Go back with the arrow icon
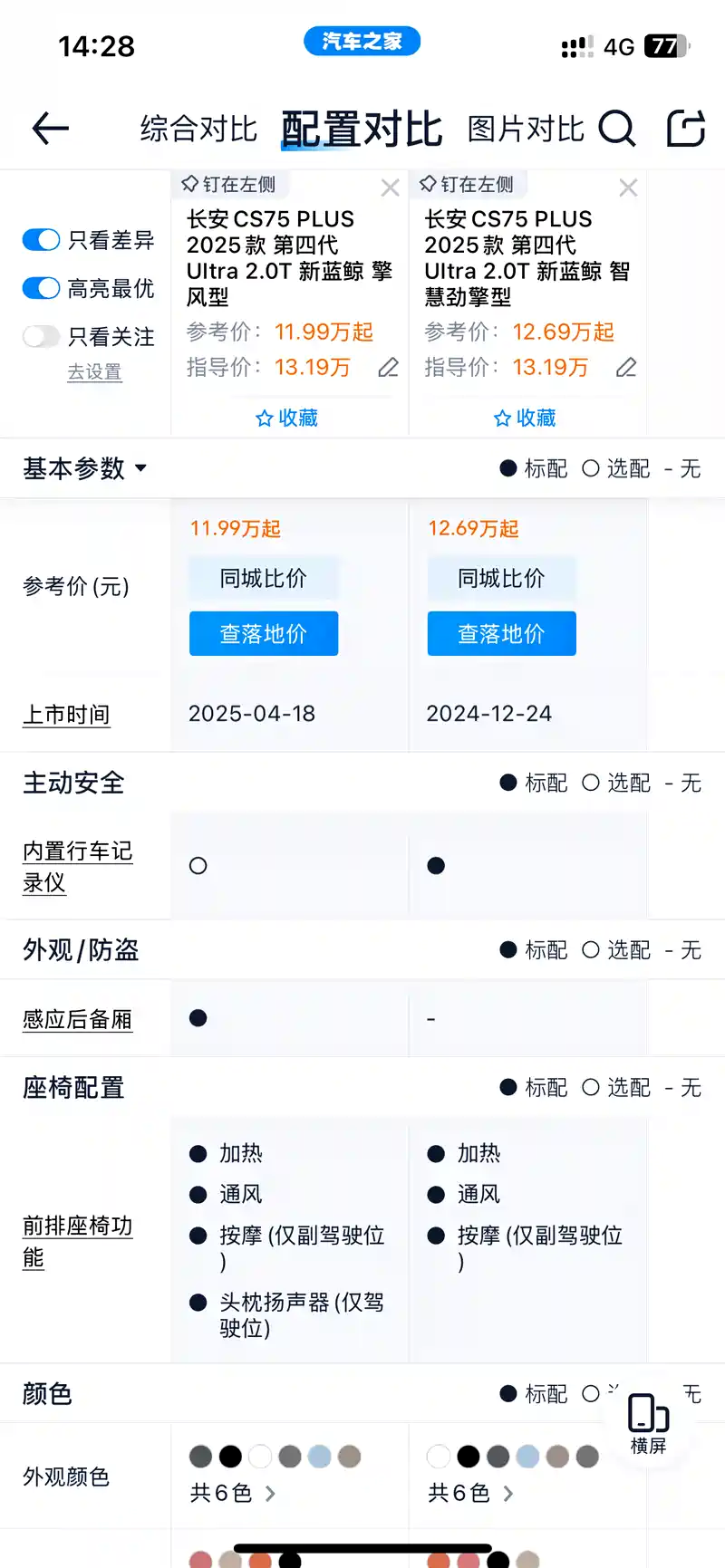 click(50, 129)
